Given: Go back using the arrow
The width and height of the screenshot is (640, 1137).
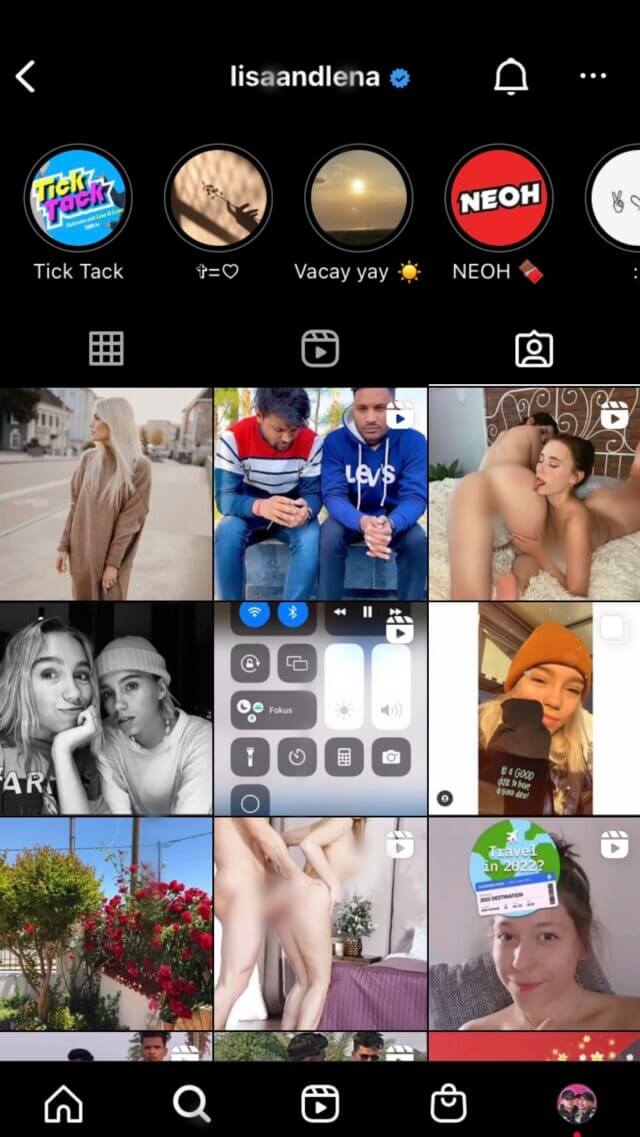Looking at the screenshot, I should [x=25, y=76].
